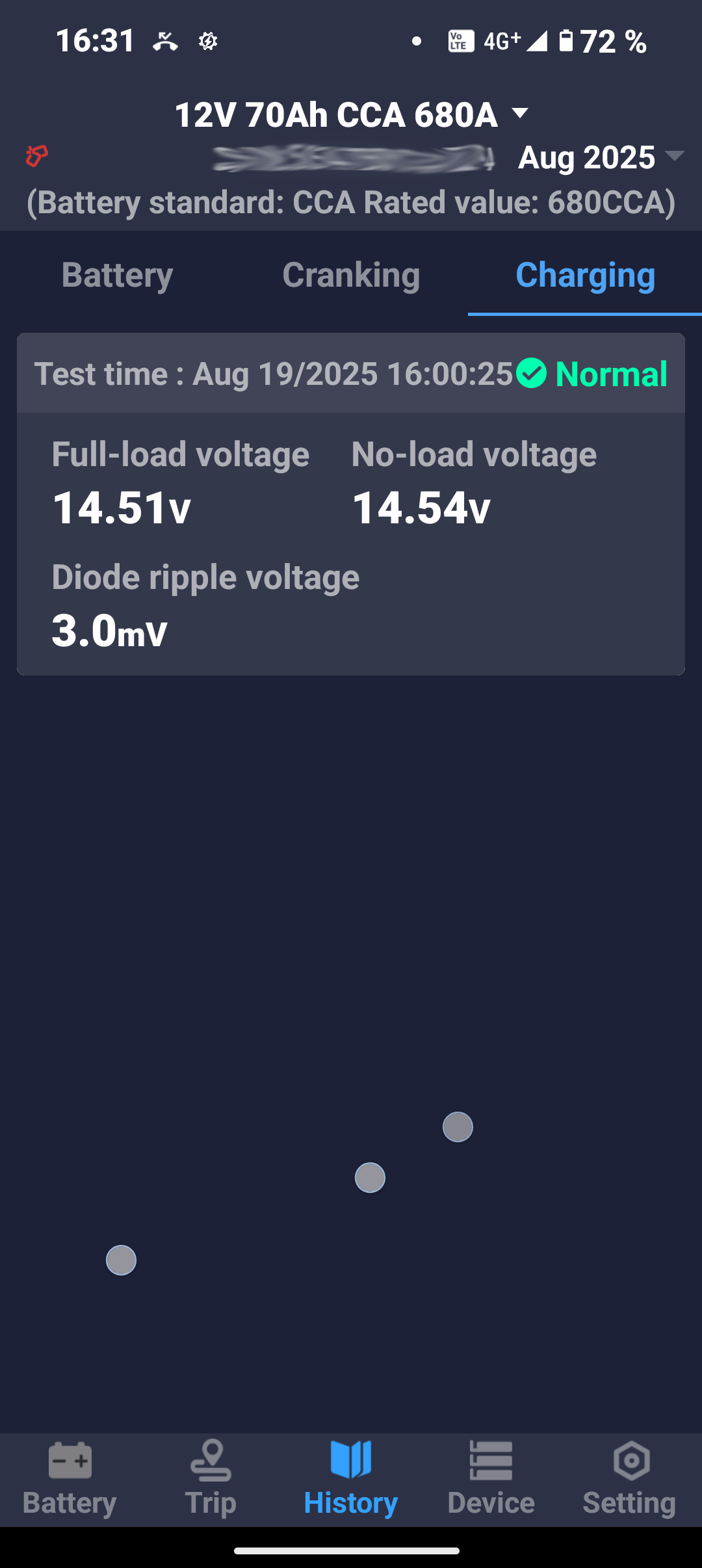
Task: Switch to the Battery history tab
Action: [117, 275]
